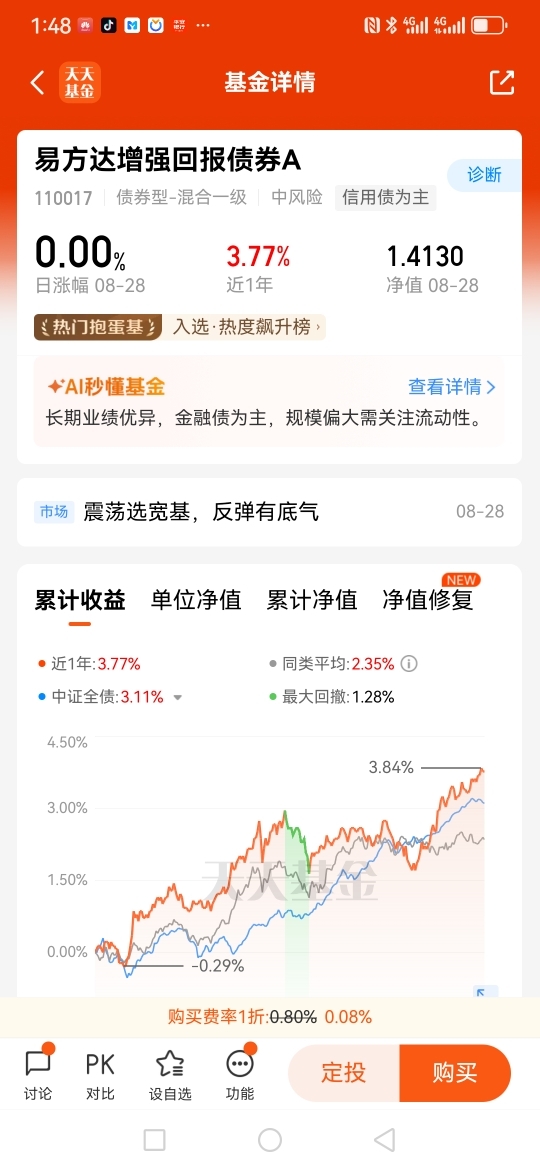The height and width of the screenshot is (1170, 540).
Task: Open 入选·热度飙升榜 ranking link
Action: (245, 327)
